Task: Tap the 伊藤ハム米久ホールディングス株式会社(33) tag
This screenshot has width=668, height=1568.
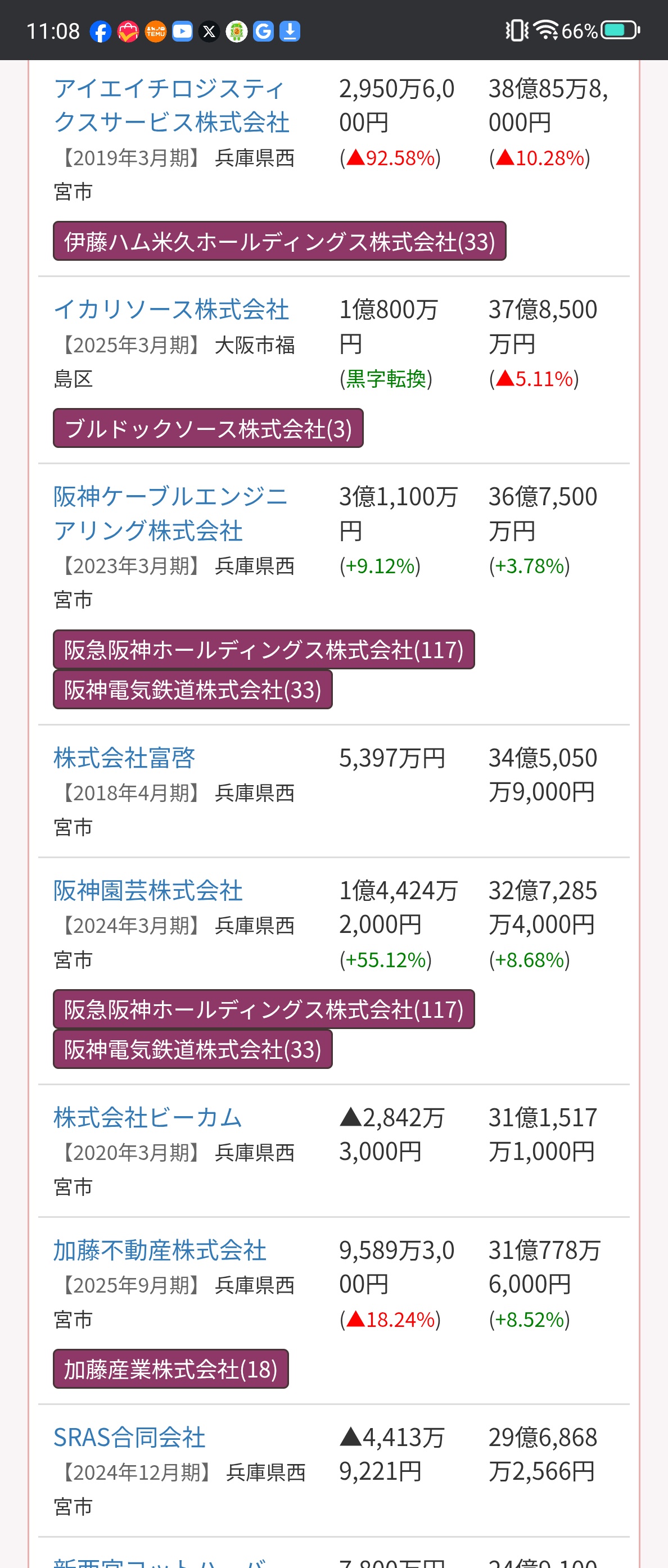Action: pyautogui.click(x=279, y=242)
